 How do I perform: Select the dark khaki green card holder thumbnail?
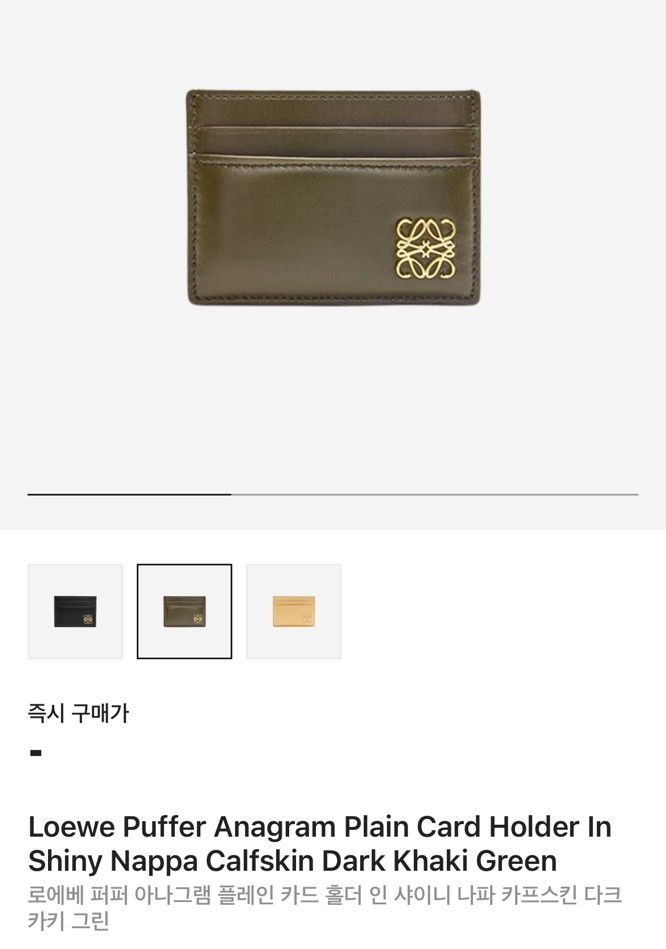[x=184, y=611]
